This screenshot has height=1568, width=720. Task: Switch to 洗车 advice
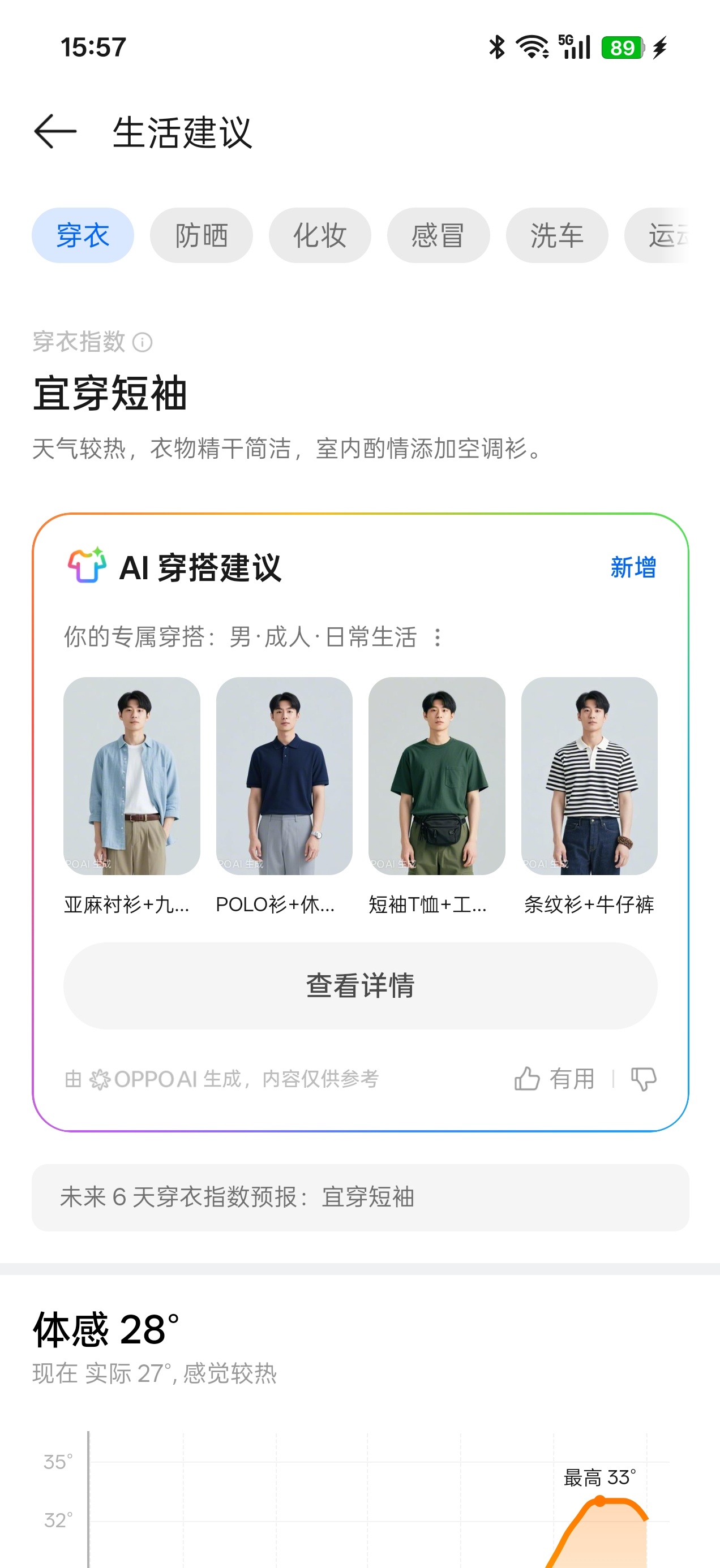point(556,235)
